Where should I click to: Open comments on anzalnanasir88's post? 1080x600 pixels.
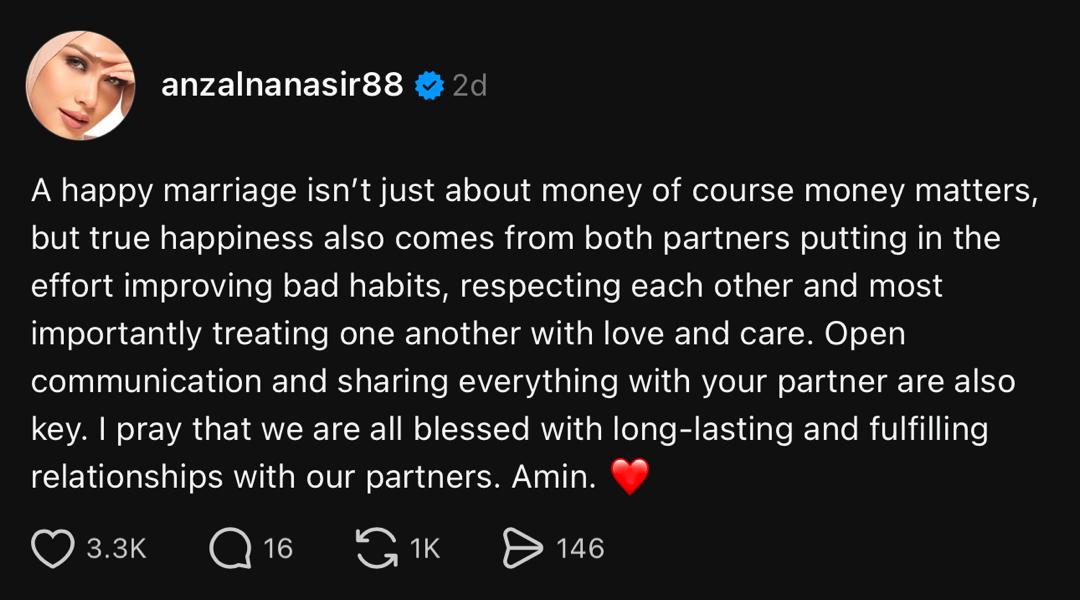231,548
